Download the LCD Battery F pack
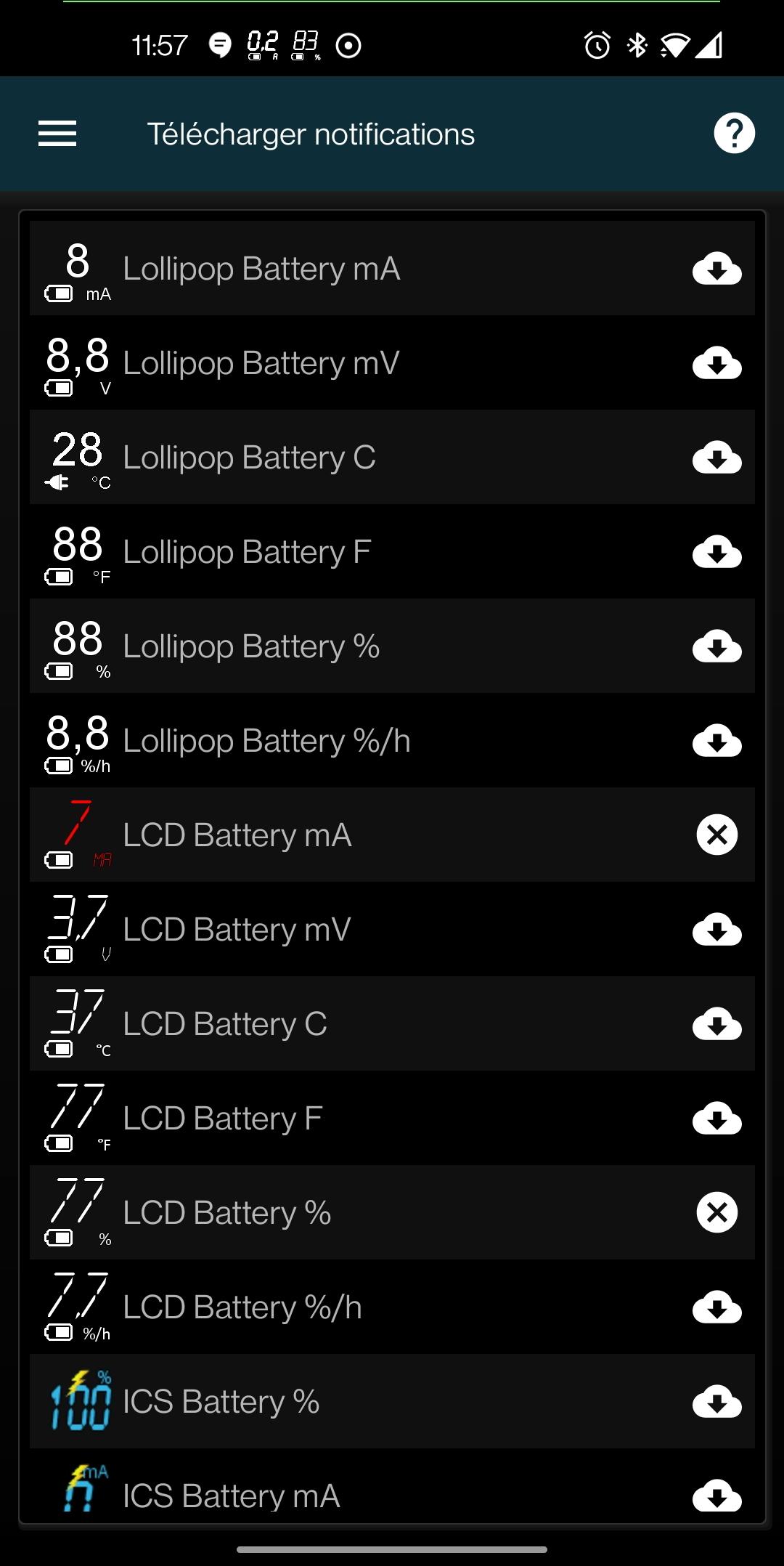The width and height of the screenshot is (784, 1566). [x=717, y=1118]
